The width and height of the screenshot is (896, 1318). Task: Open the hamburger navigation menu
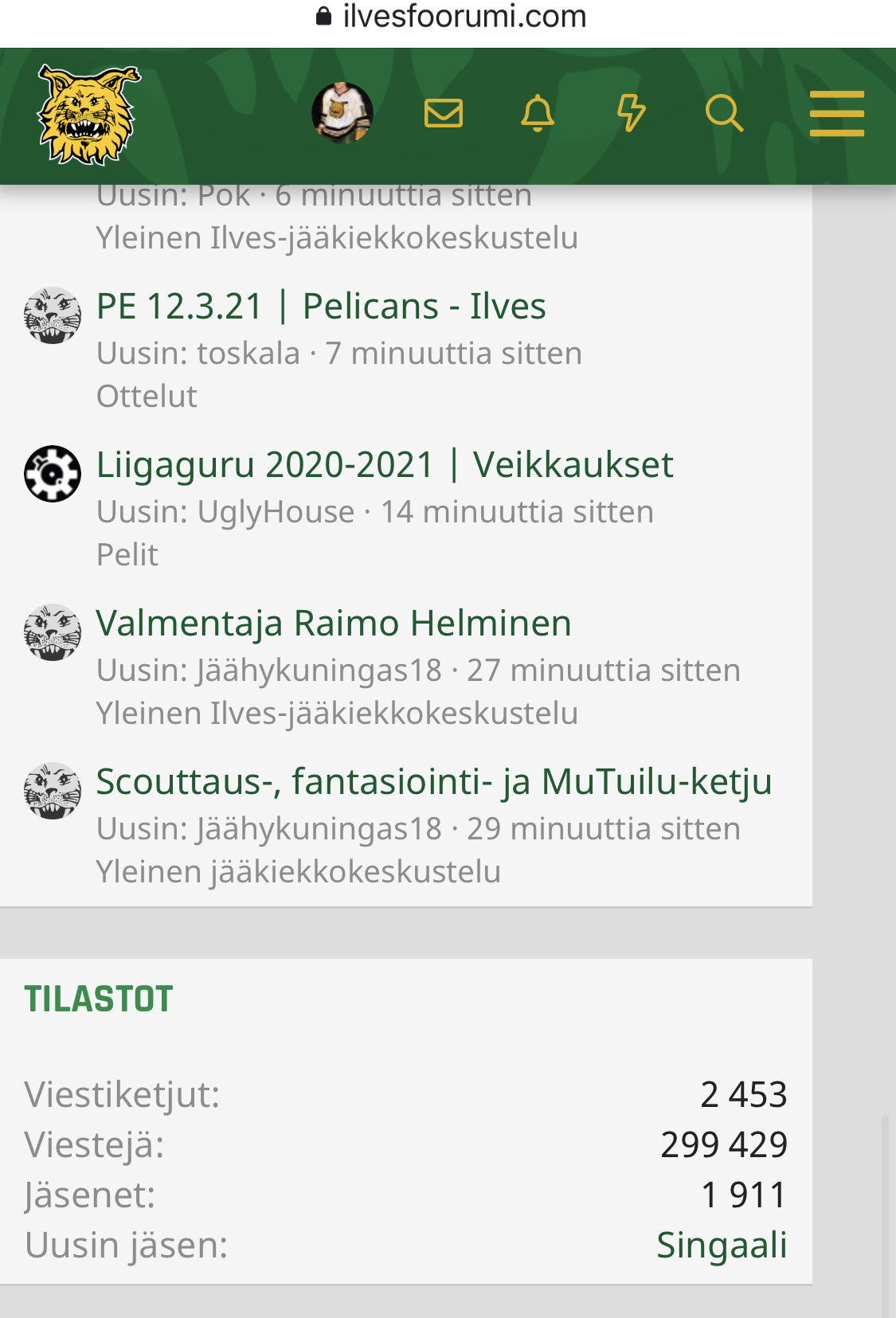[x=836, y=113]
